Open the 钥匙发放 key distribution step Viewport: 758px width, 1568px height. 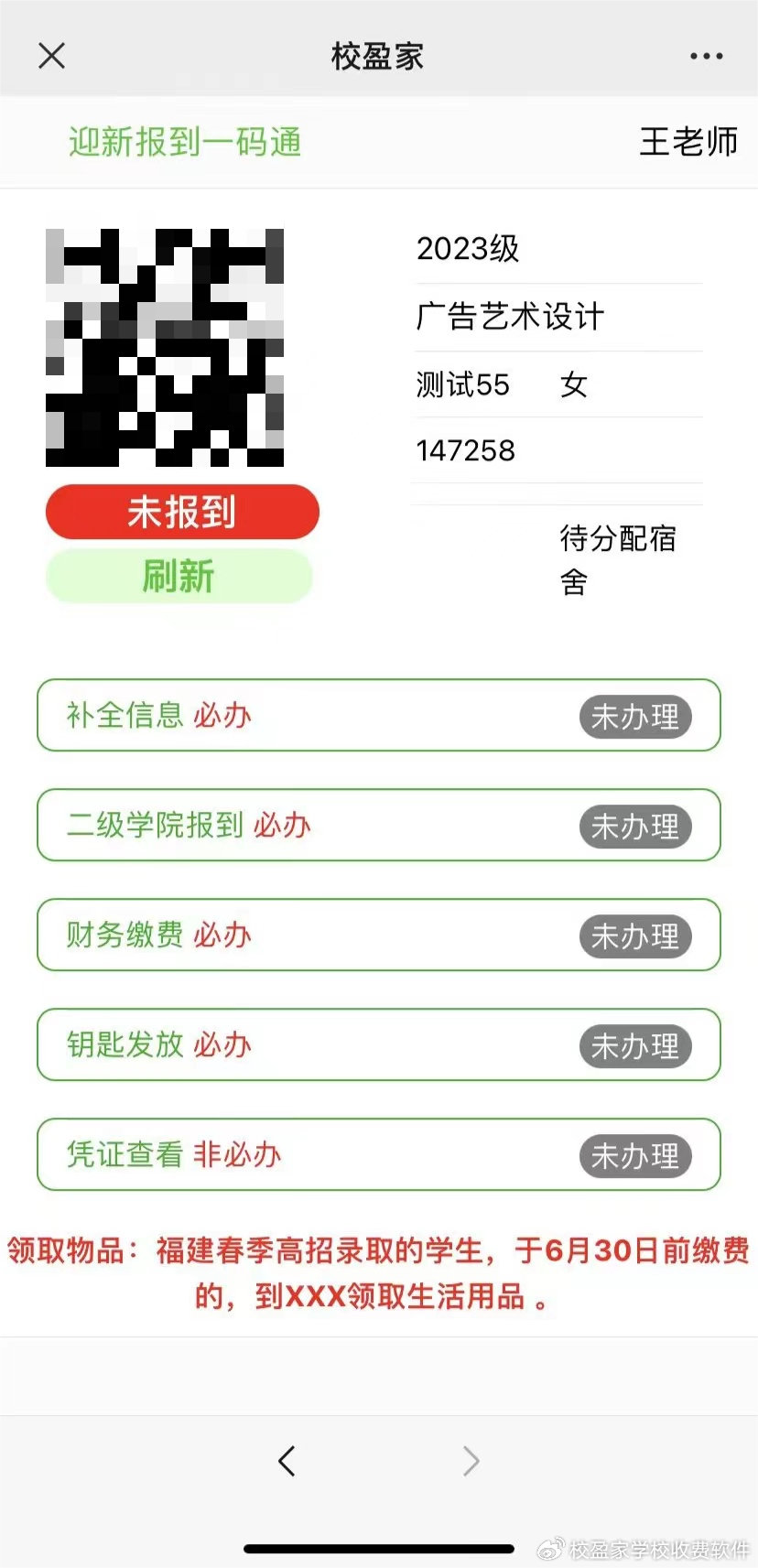[x=378, y=1045]
